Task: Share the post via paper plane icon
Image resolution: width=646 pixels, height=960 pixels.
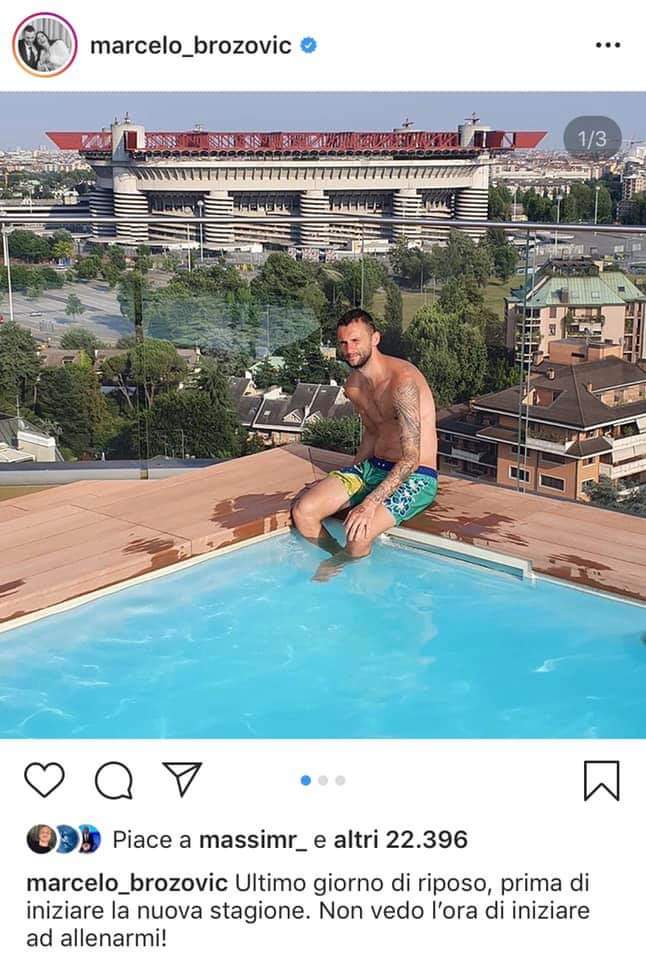Action: [x=182, y=779]
